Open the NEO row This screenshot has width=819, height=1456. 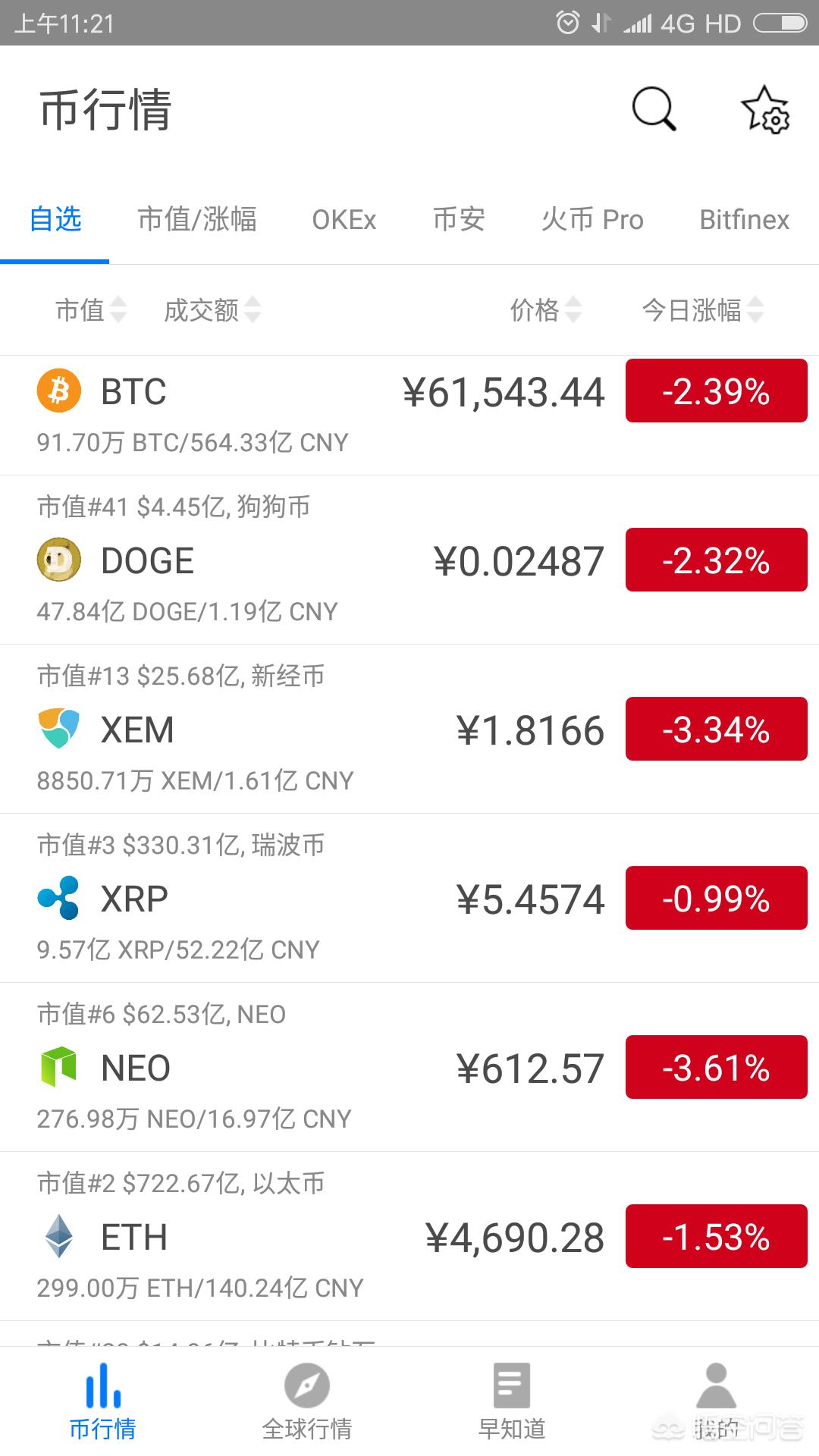click(x=409, y=1068)
